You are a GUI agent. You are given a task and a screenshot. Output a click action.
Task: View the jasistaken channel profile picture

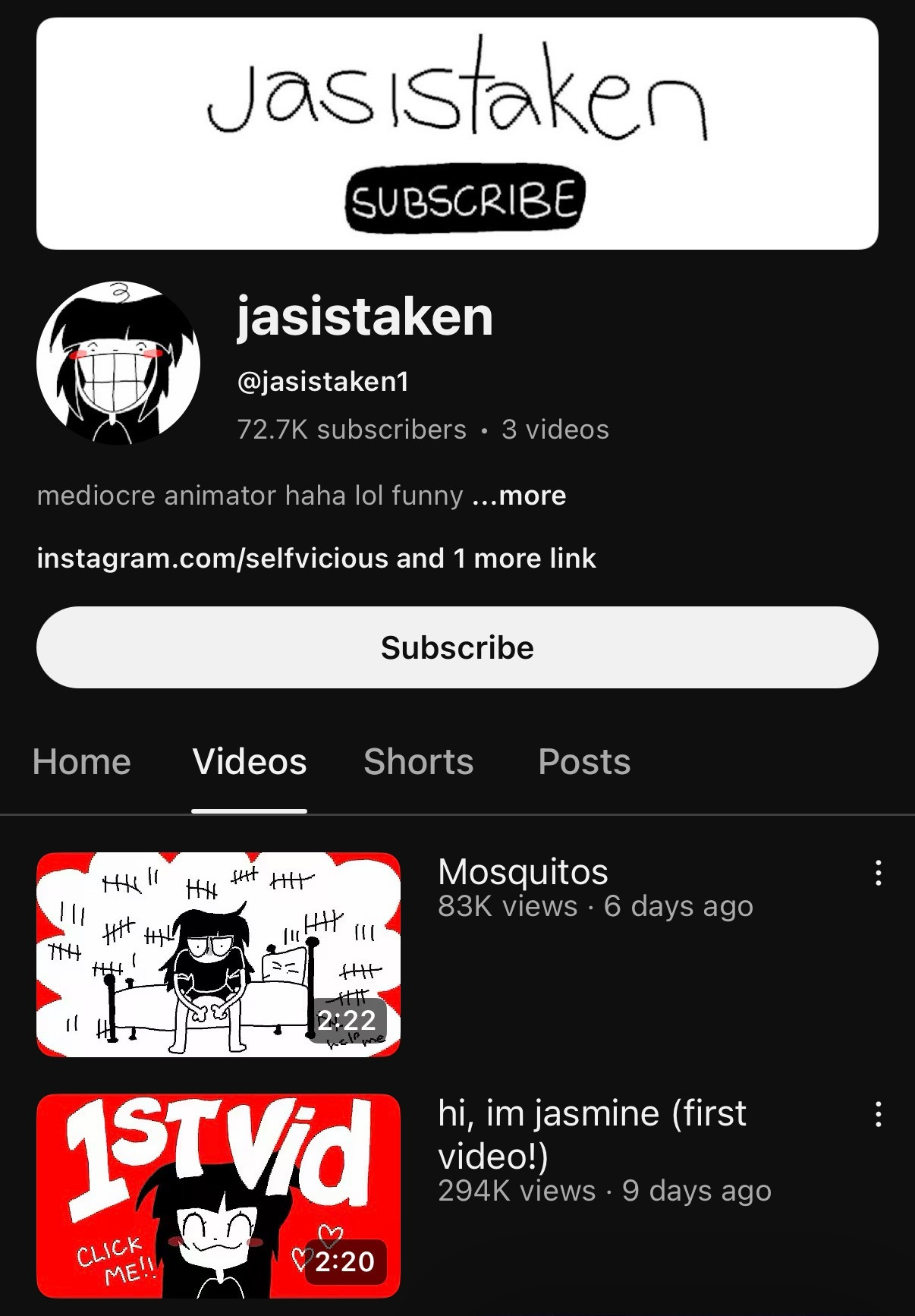(118, 364)
